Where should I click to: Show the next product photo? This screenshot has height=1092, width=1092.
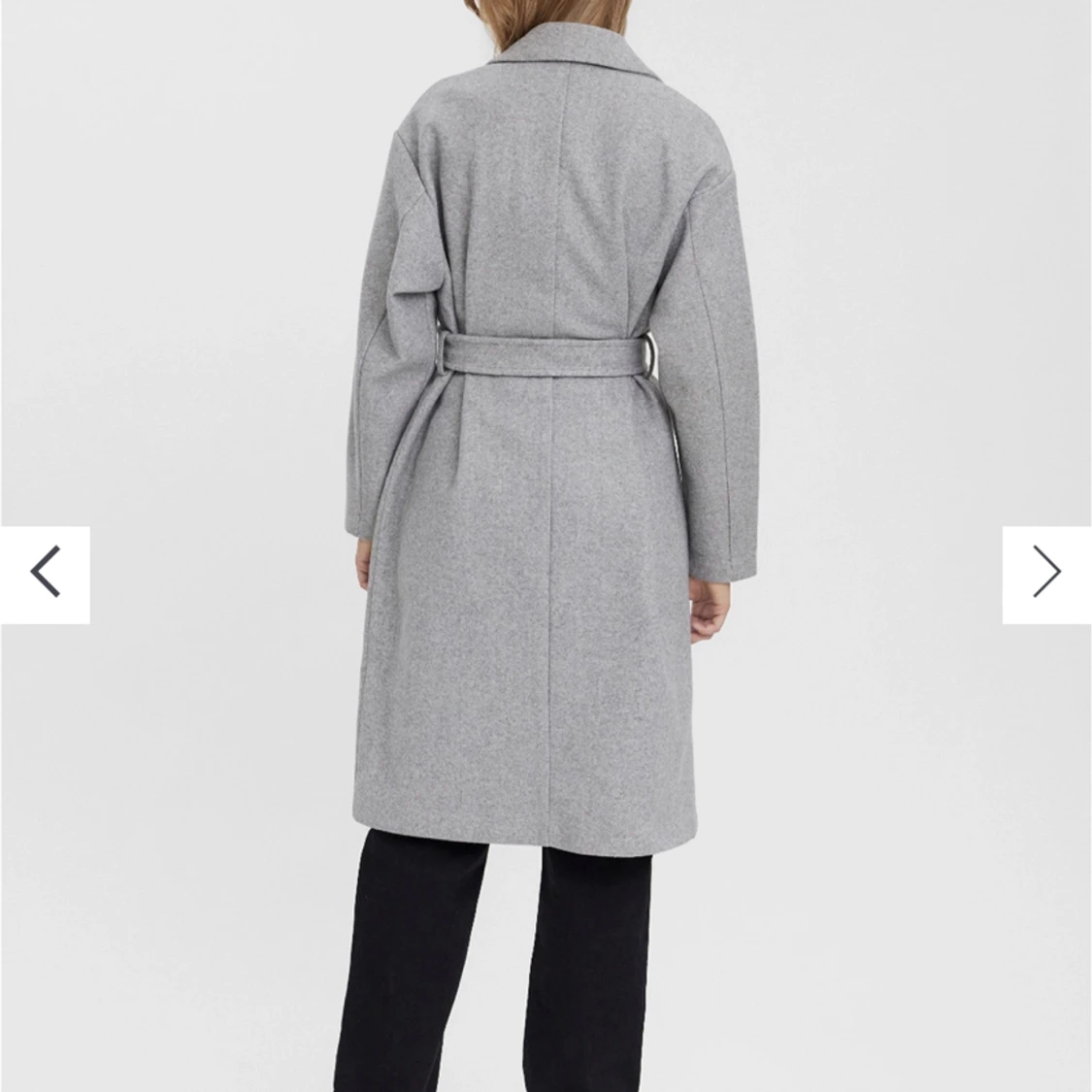(x=1046, y=574)
